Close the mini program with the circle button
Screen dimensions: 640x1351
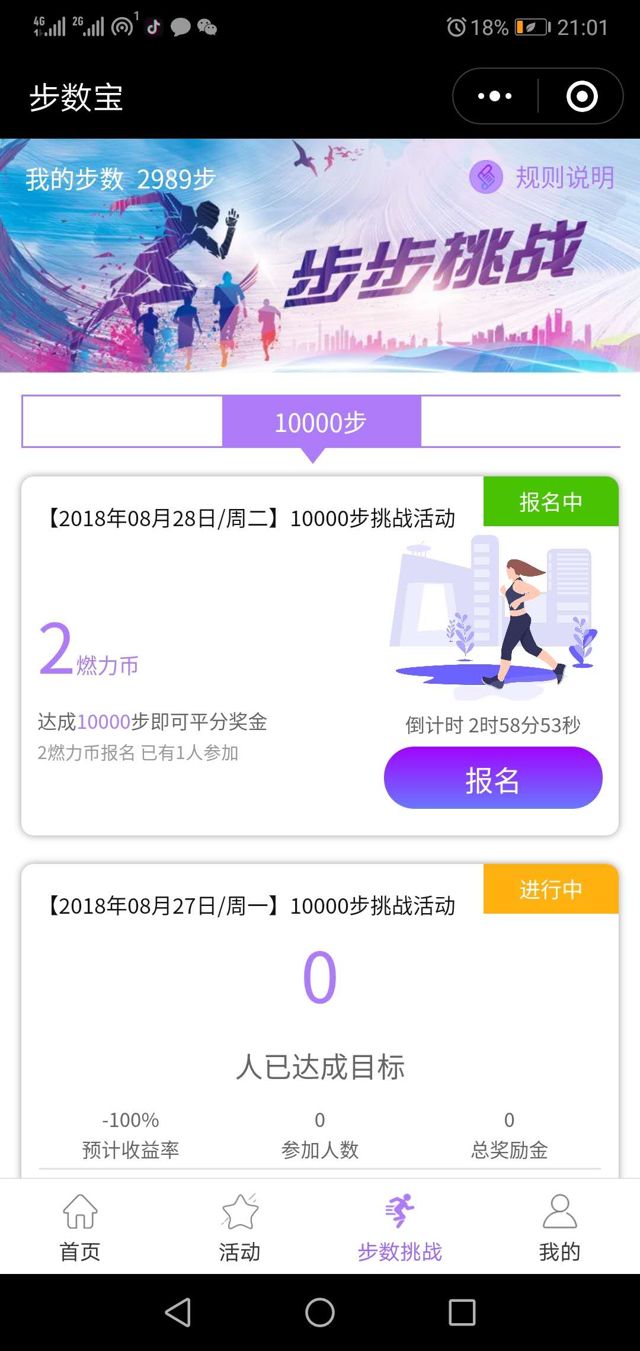pos(581,97)
